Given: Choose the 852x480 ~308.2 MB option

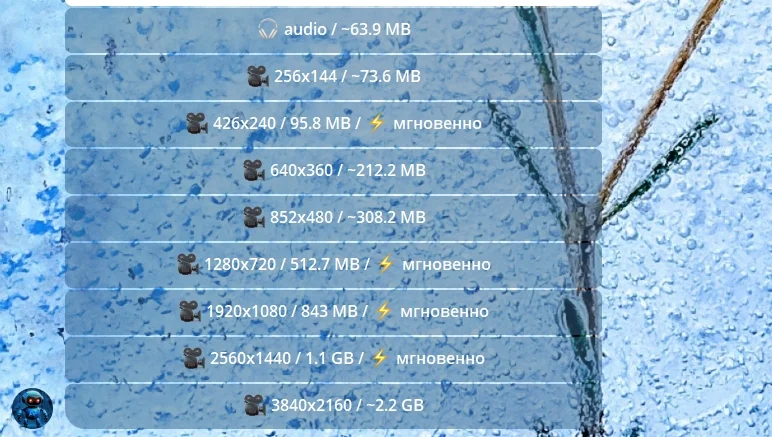Looking at the screenshot, I should (x=333, y=217).
